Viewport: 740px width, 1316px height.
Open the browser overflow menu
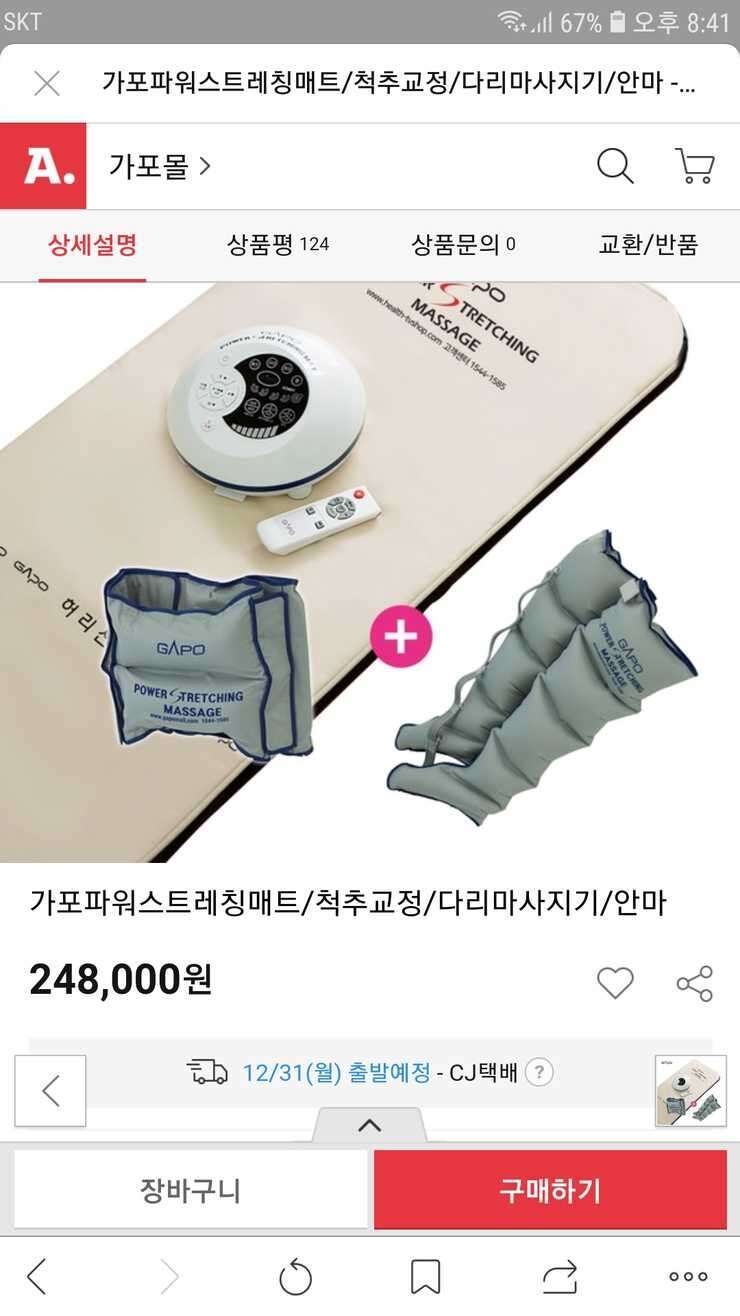coord(688,1277)
